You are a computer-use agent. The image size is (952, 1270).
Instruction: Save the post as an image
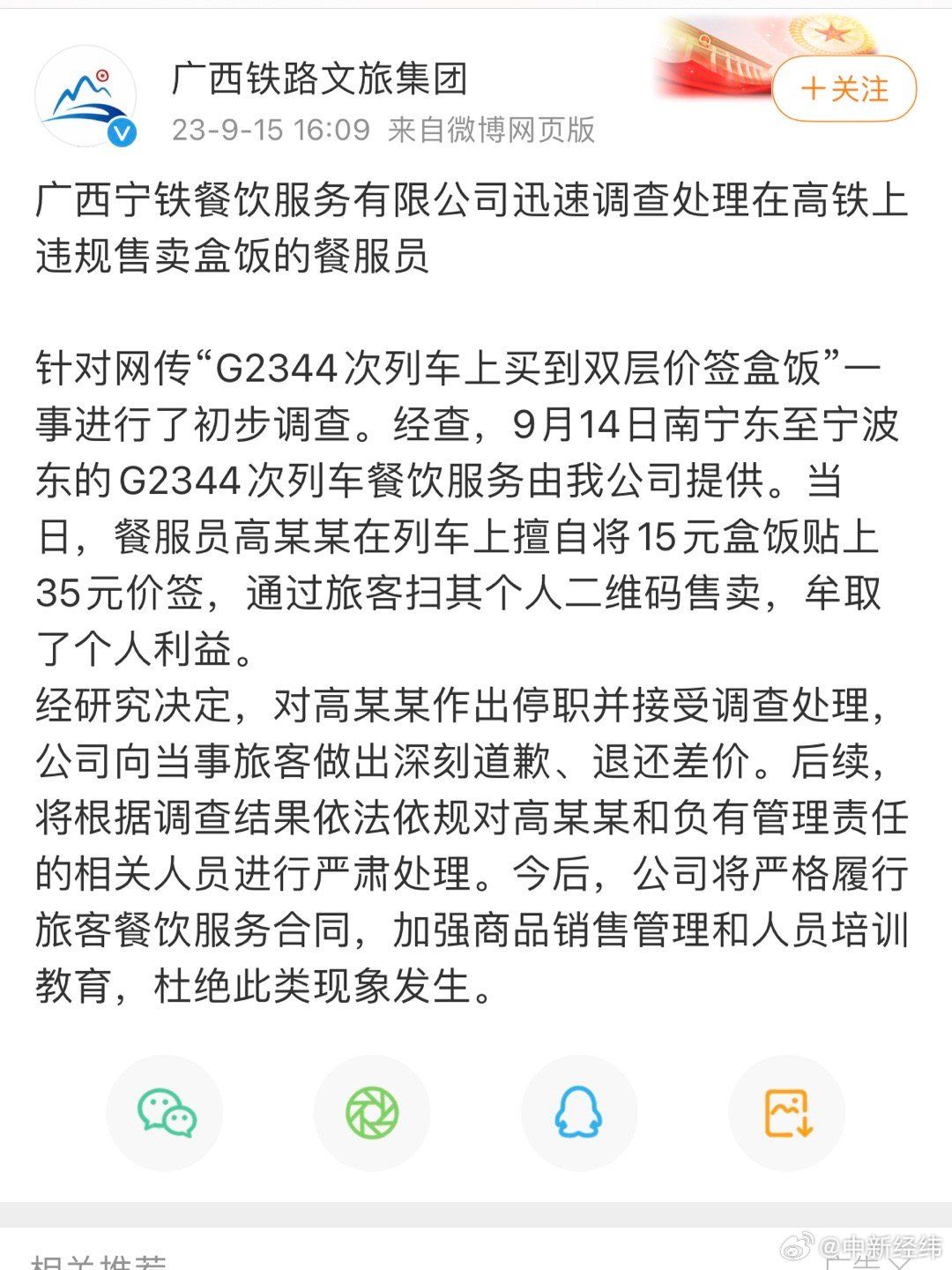pos(787,1112)
